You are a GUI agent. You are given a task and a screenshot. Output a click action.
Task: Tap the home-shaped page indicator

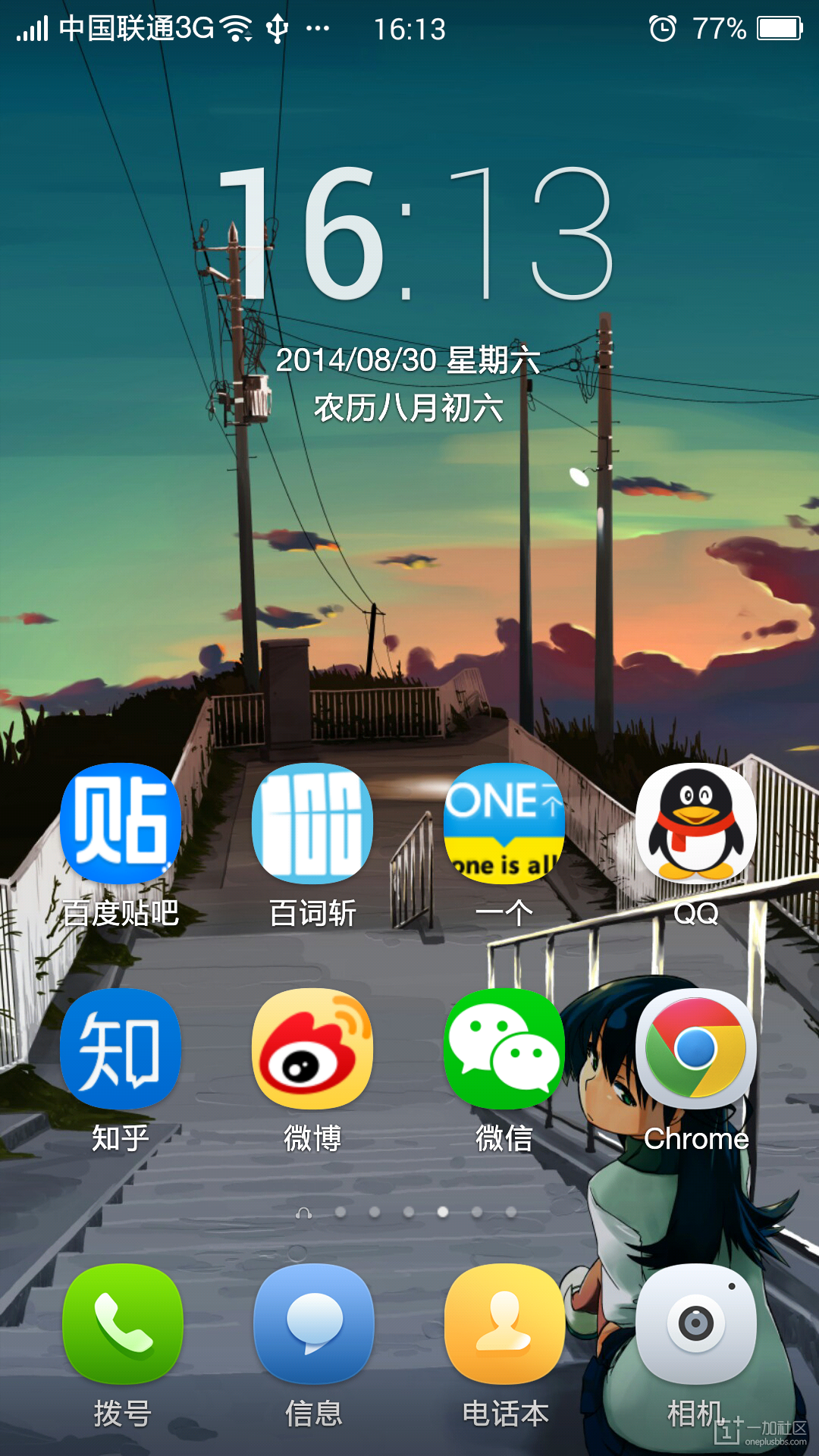(x=304, y=1213)
